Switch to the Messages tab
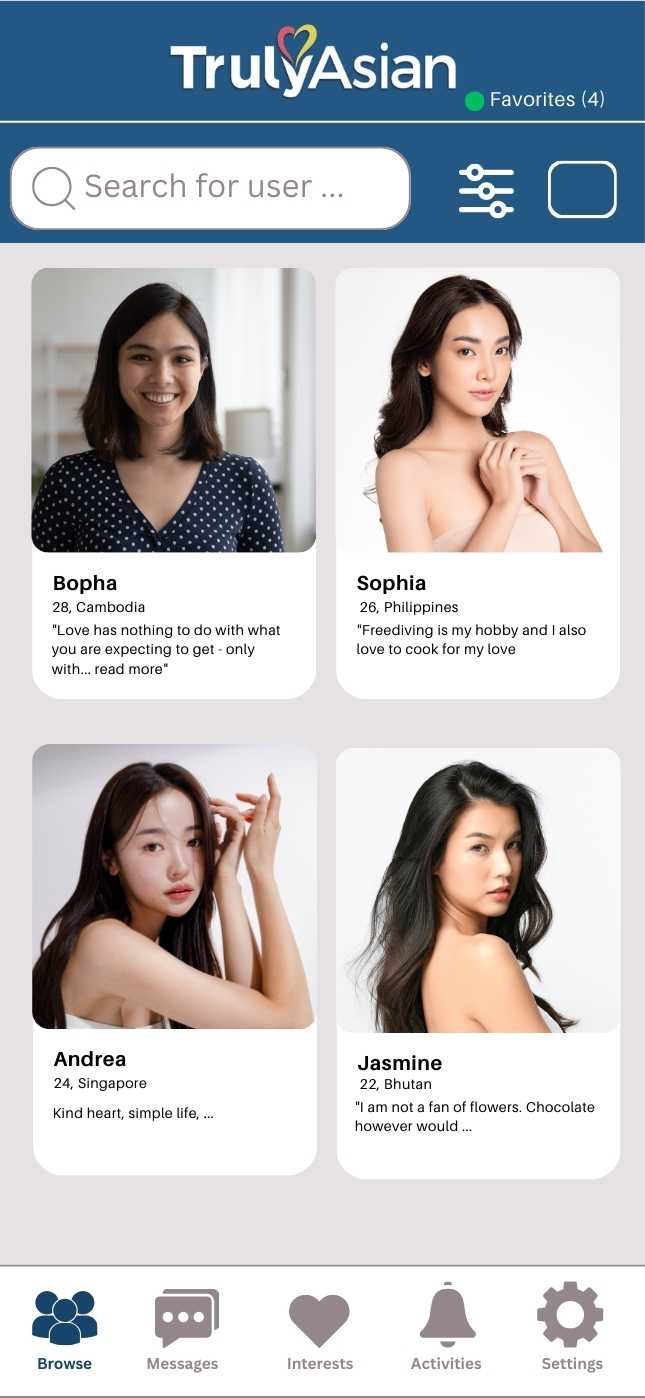645x1398 pixels. 182,1330
